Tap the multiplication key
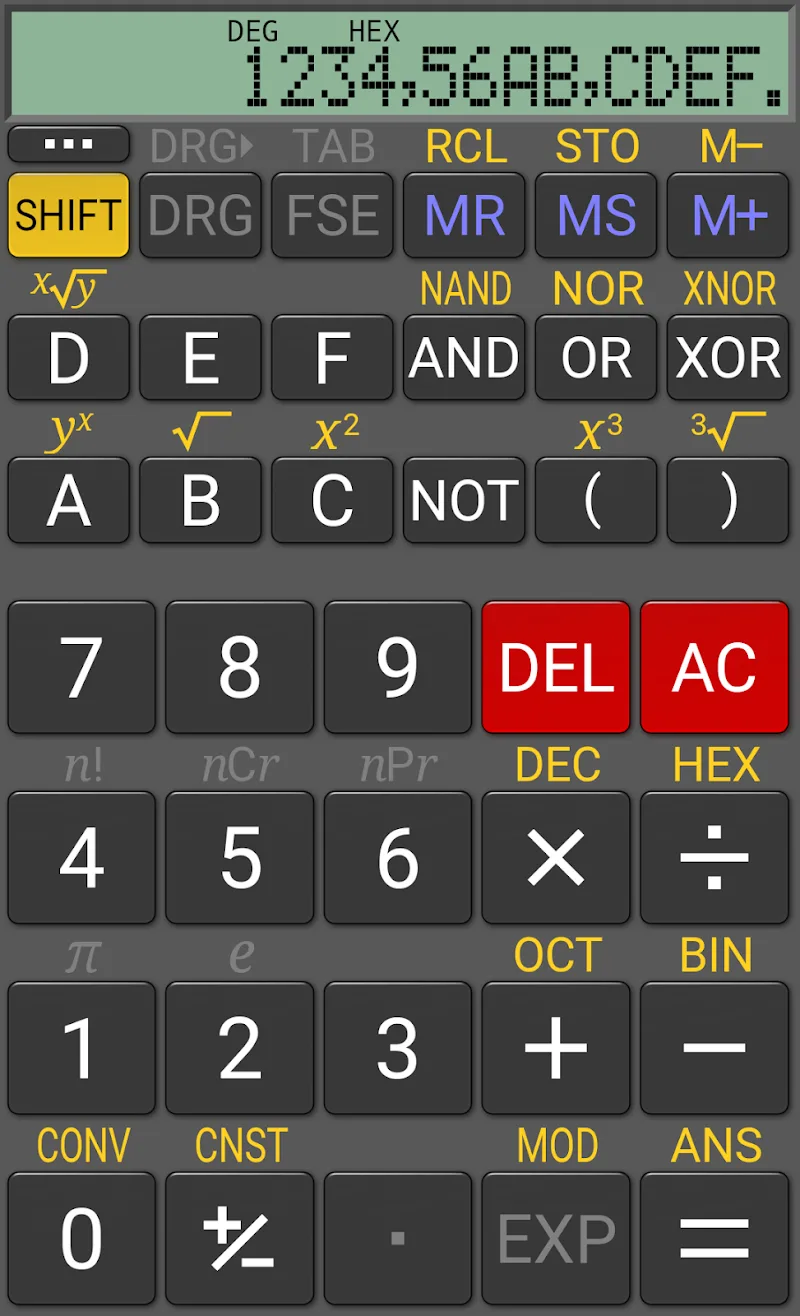Image resolution: width=800 pixels, height=1316 pixels. 556,857
